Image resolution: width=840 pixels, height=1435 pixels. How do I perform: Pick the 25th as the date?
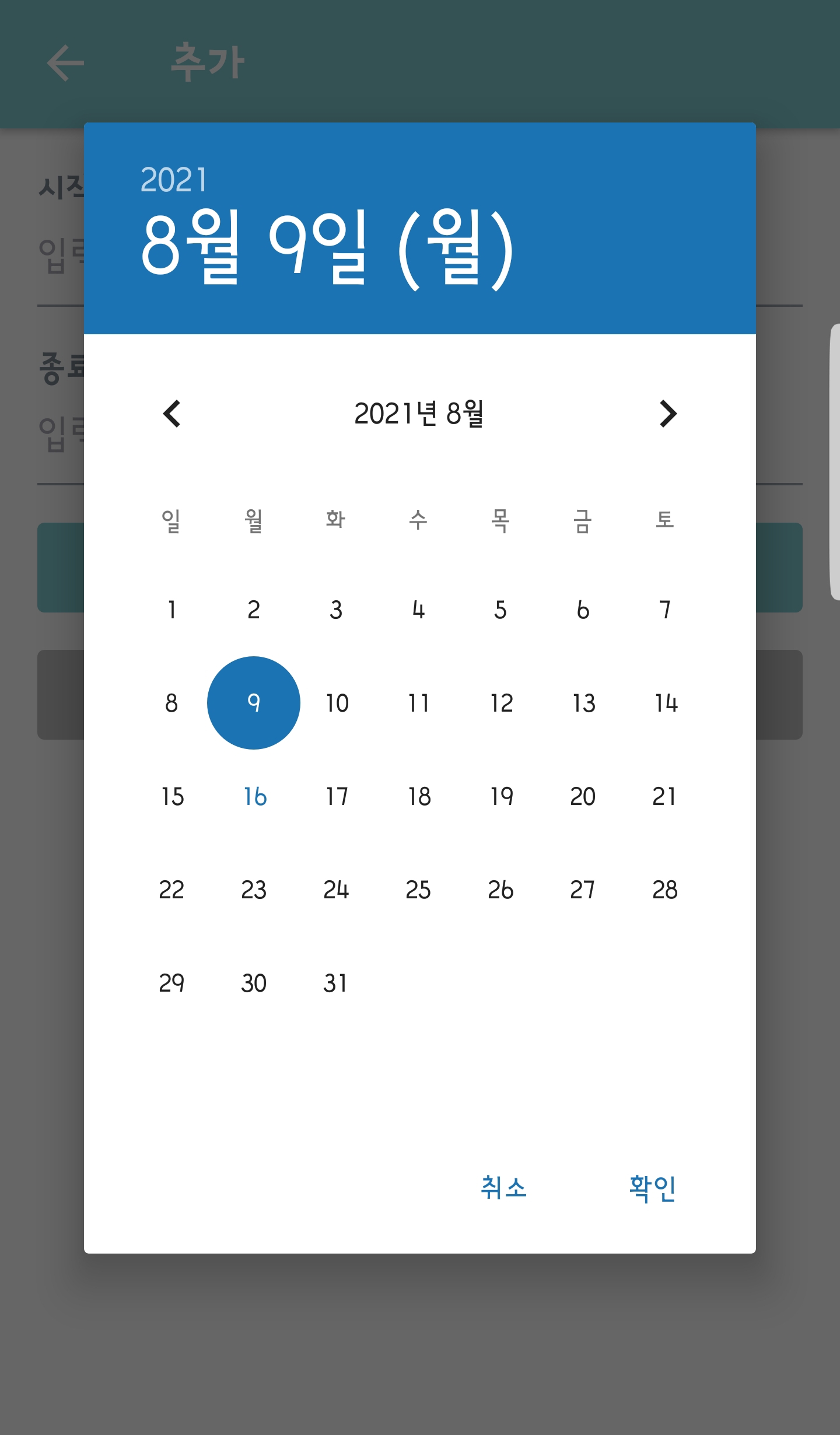[418, 890]
